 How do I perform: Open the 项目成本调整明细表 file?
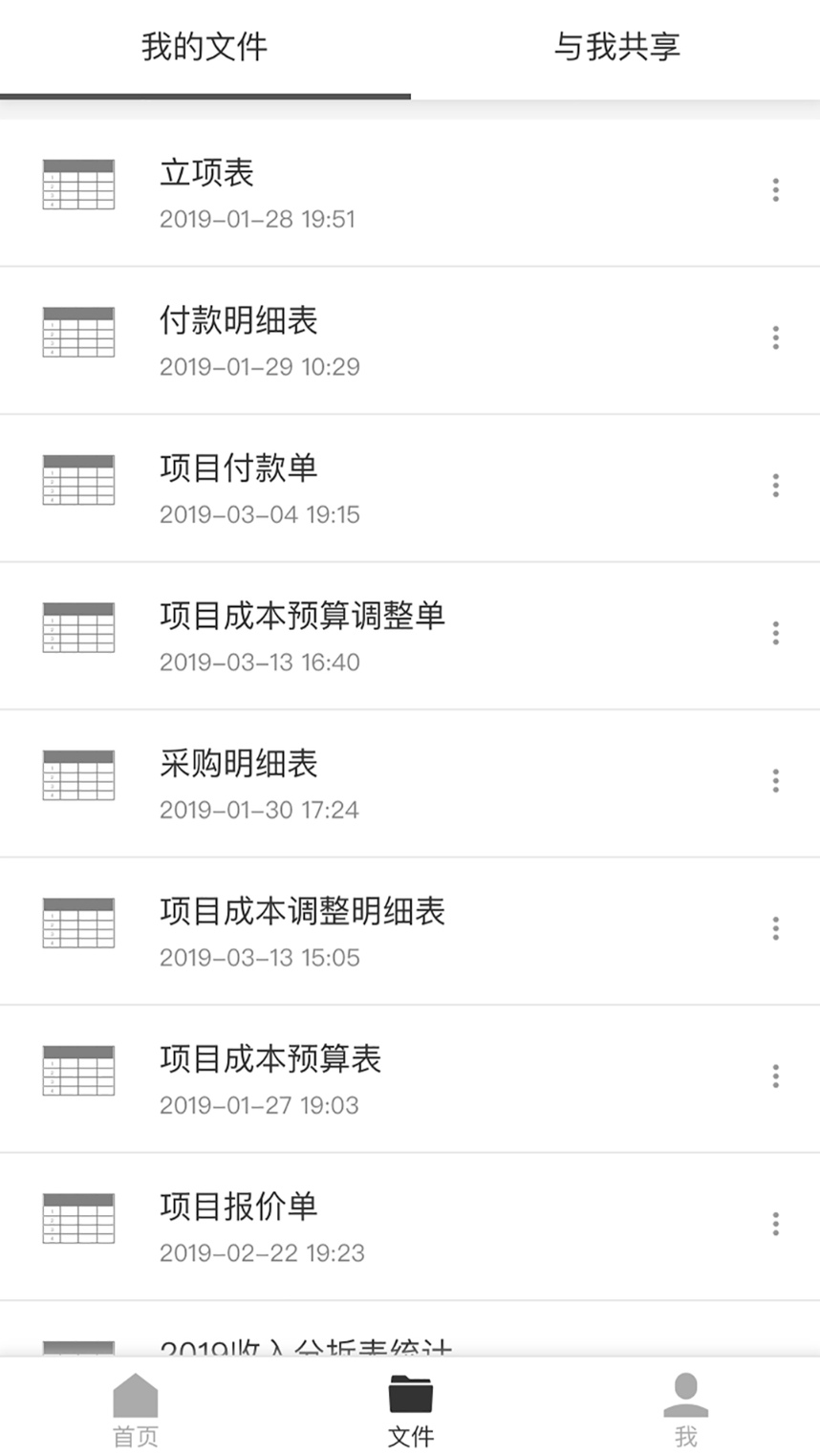click(302, 912)
